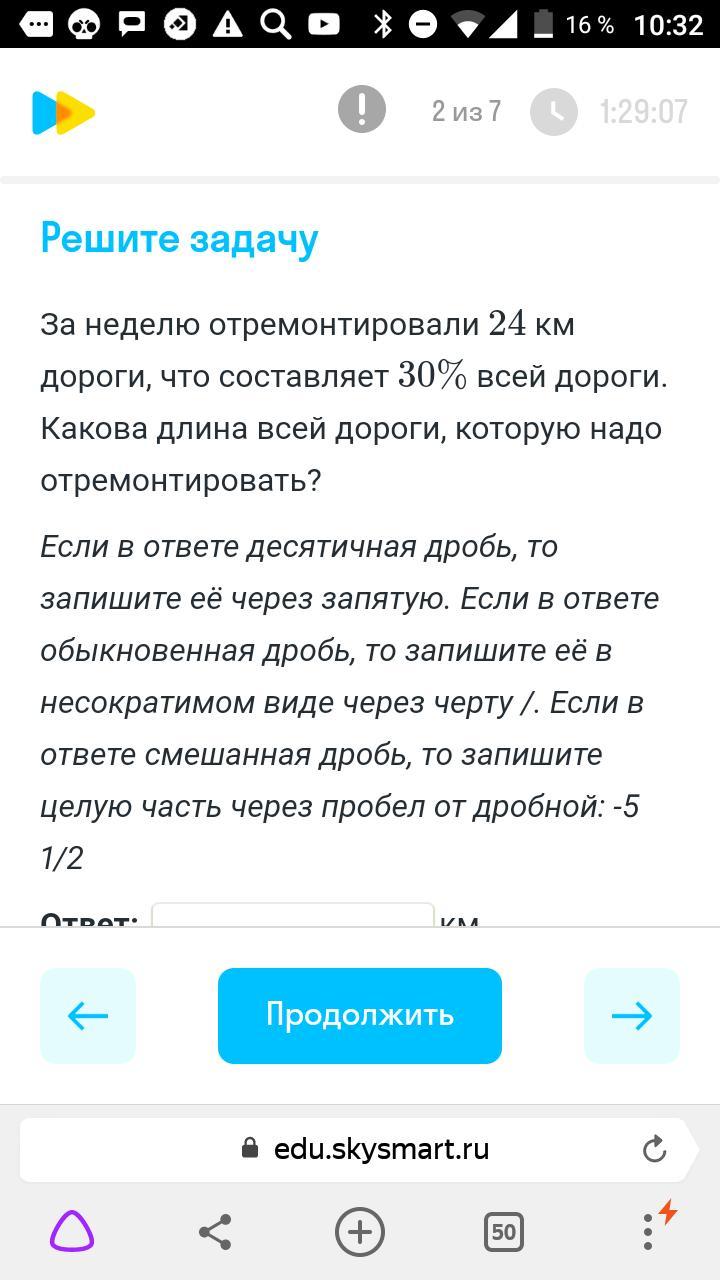Open the tab switcher showing 50
Image resolution: width=720 pixels, height=1280 pixels.
[x=504, y=1232]
